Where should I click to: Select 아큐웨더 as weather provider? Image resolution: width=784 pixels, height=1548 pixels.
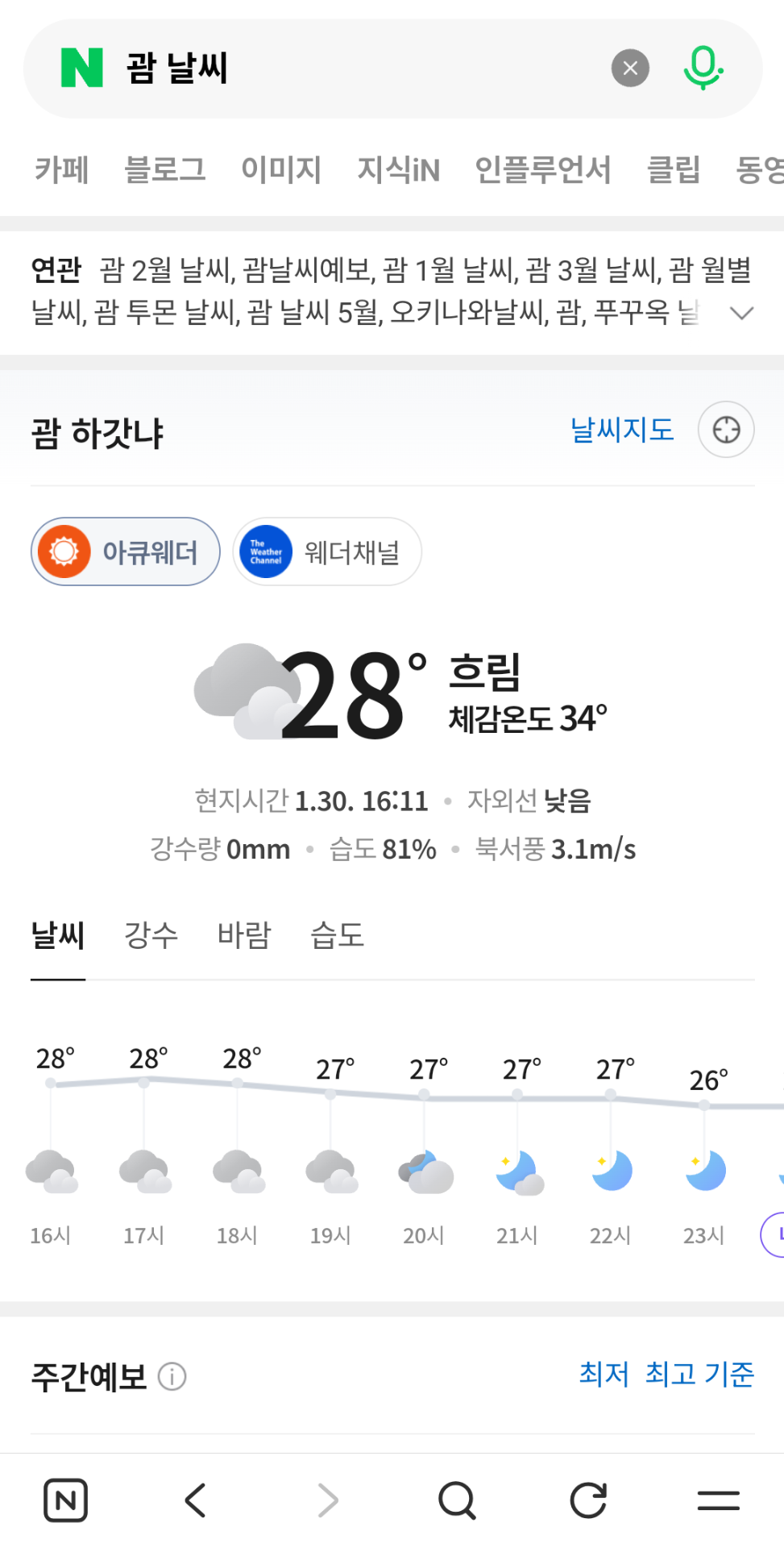click(x=126, y=552)
